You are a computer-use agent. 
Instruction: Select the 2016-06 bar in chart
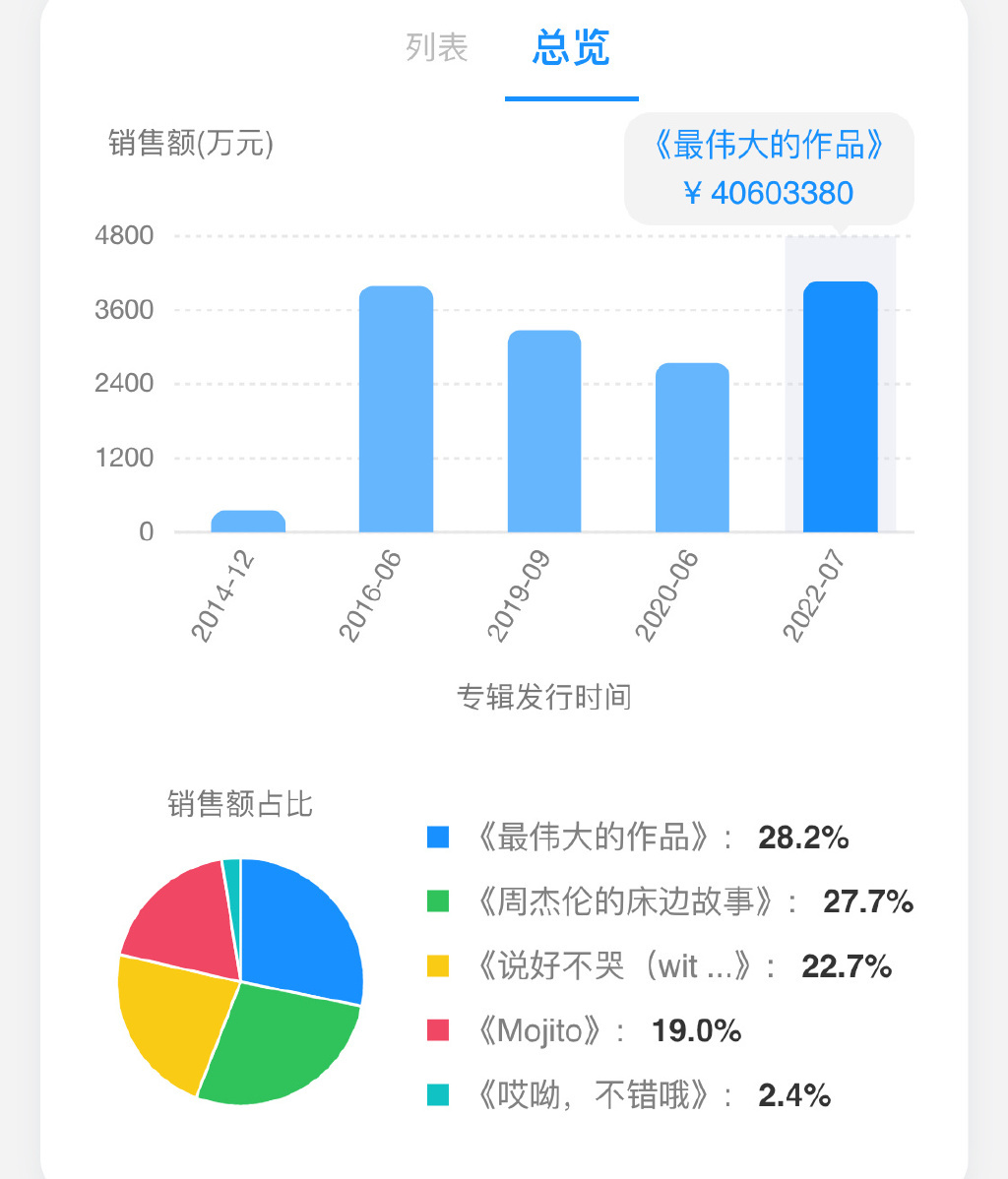coord(396,409)
